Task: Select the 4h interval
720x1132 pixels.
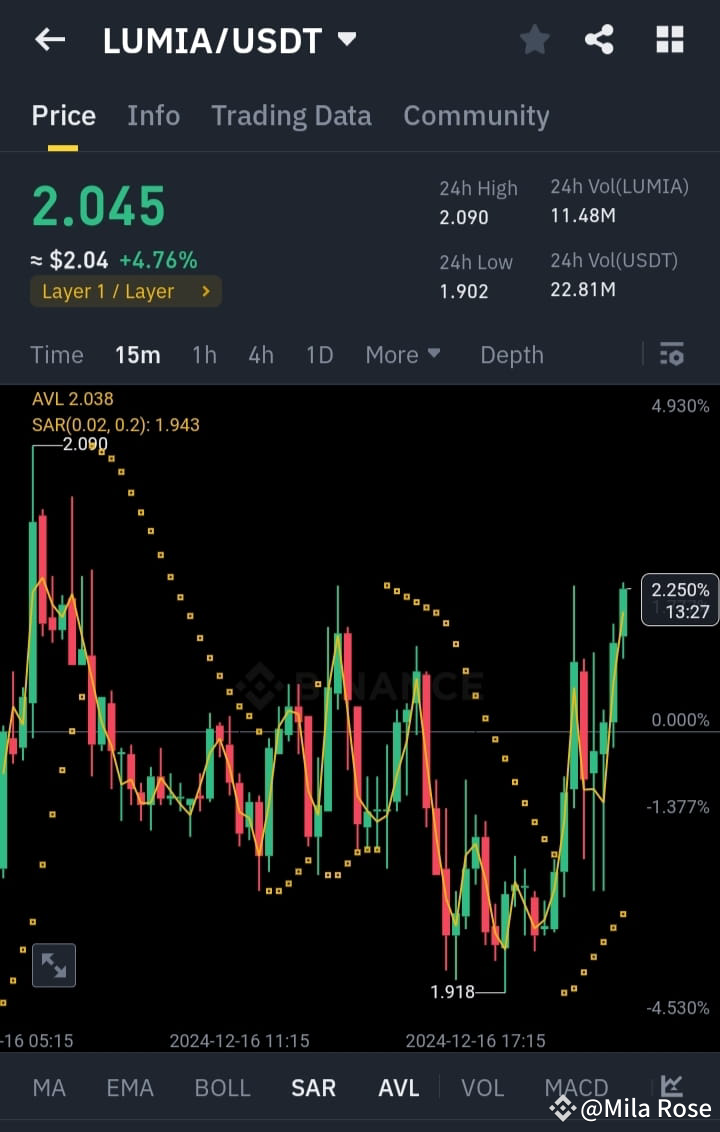Action: click(260, 354)
